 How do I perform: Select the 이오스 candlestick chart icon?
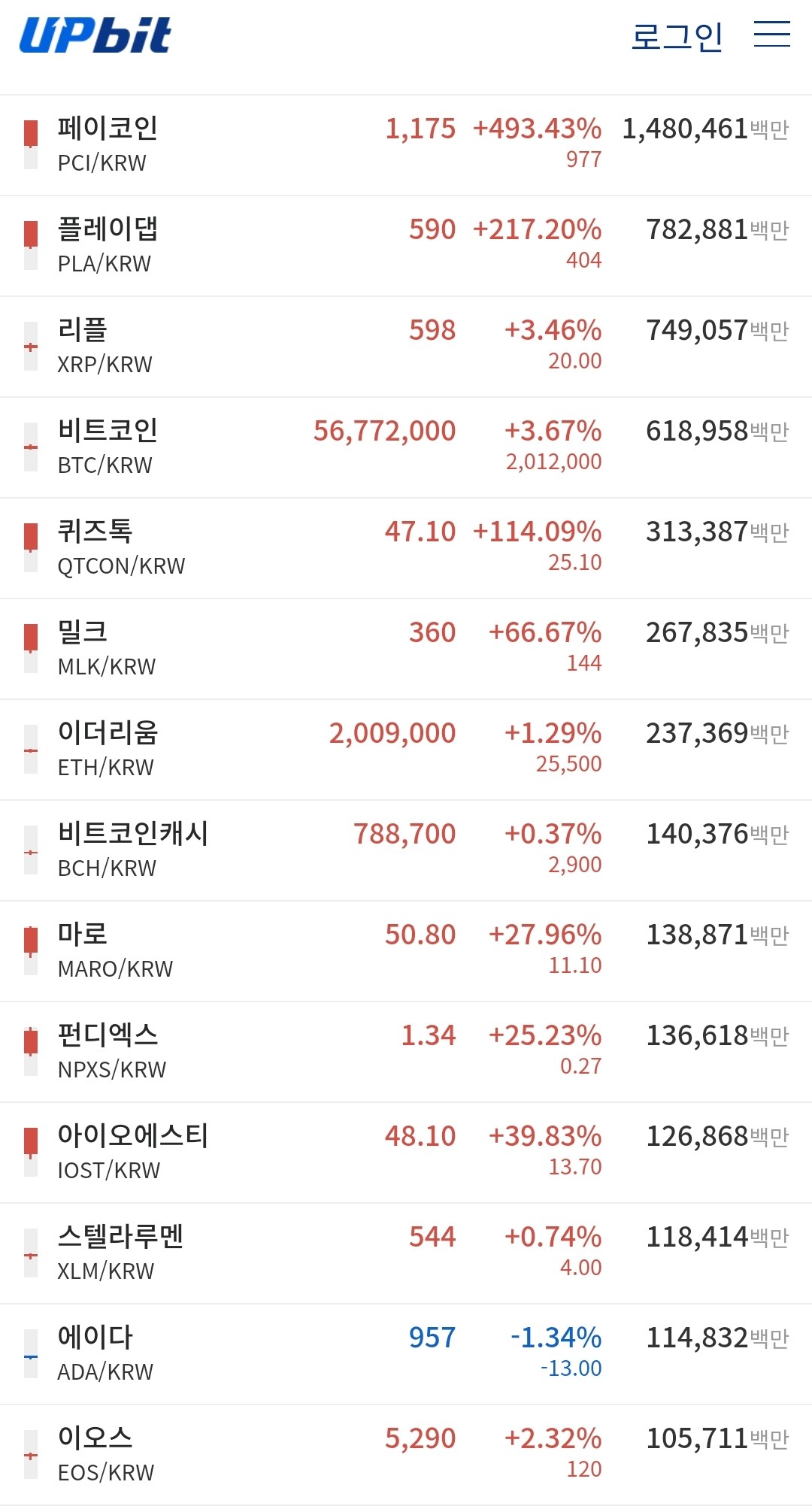[x=30, y=1453]
